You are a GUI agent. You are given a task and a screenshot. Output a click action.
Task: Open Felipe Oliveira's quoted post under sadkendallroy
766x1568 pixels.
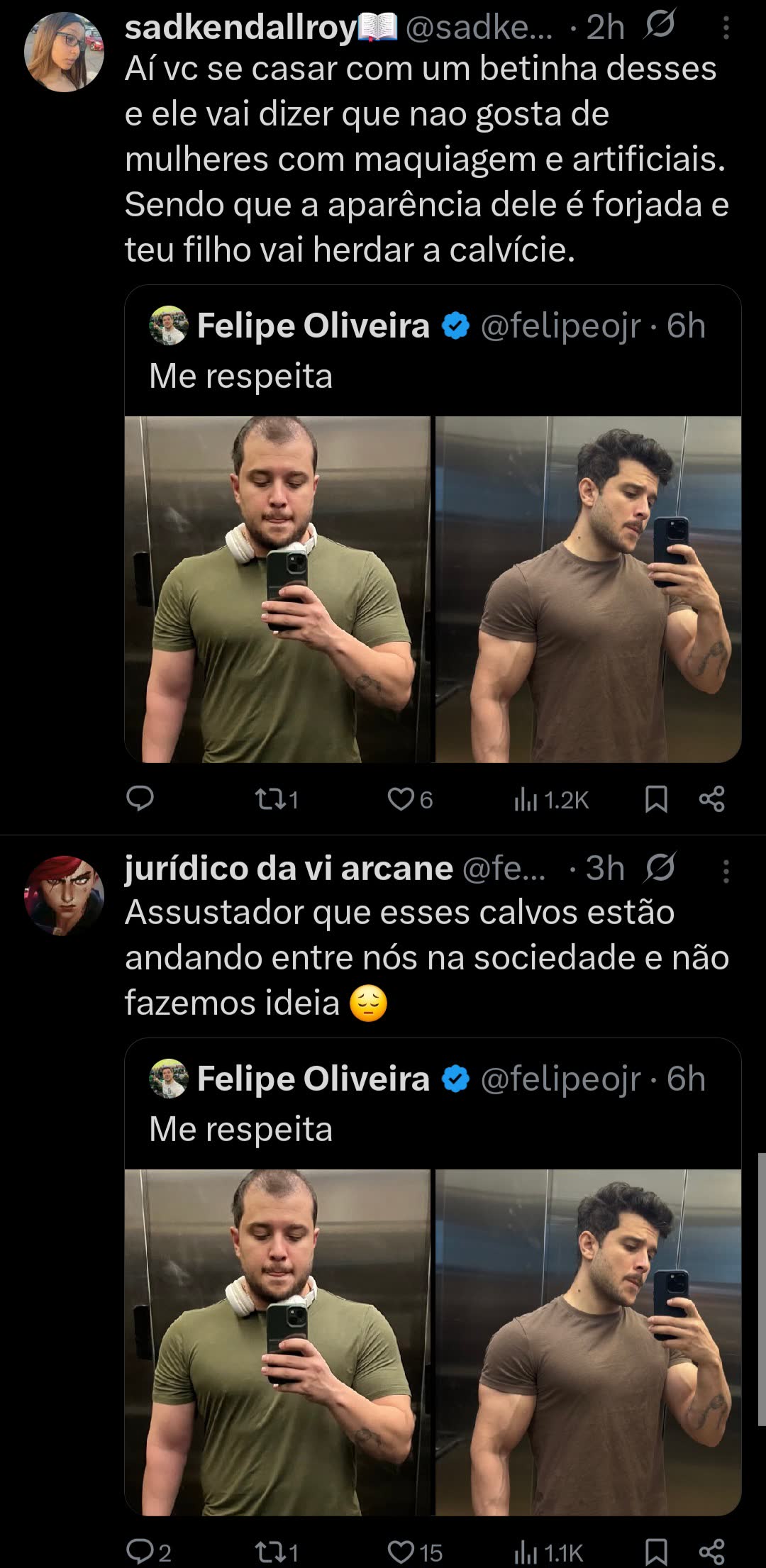coord(433,350)
